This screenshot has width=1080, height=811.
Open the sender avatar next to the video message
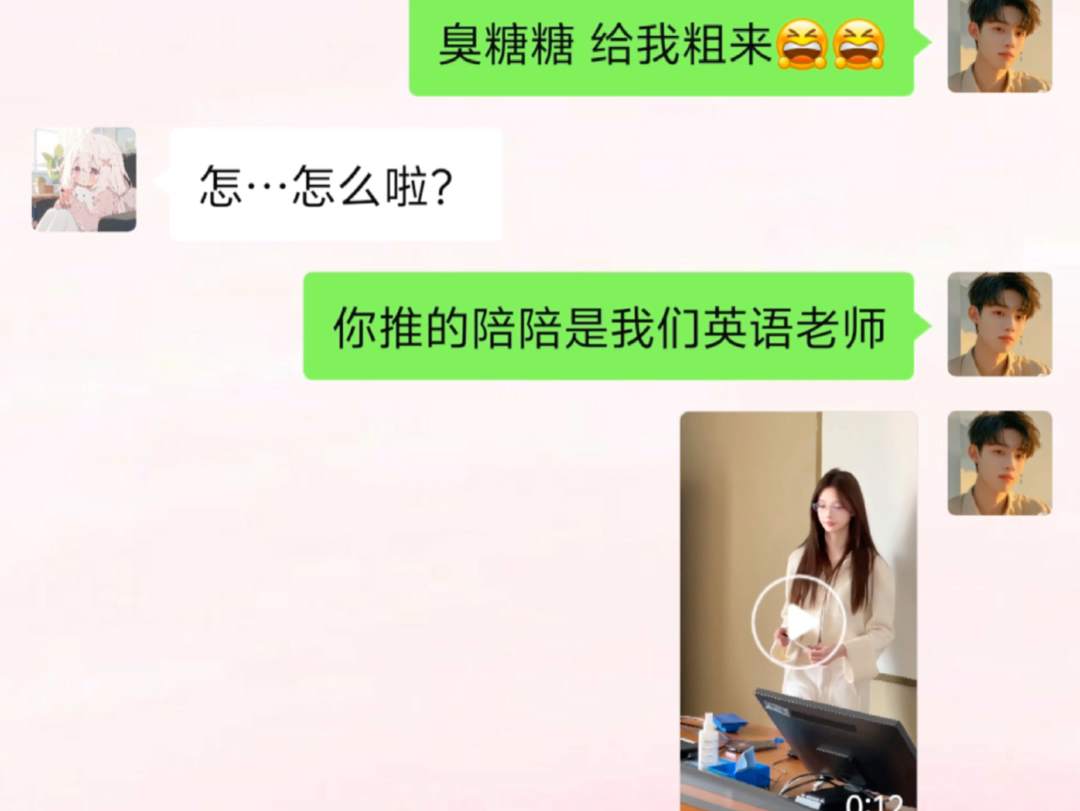999,463
